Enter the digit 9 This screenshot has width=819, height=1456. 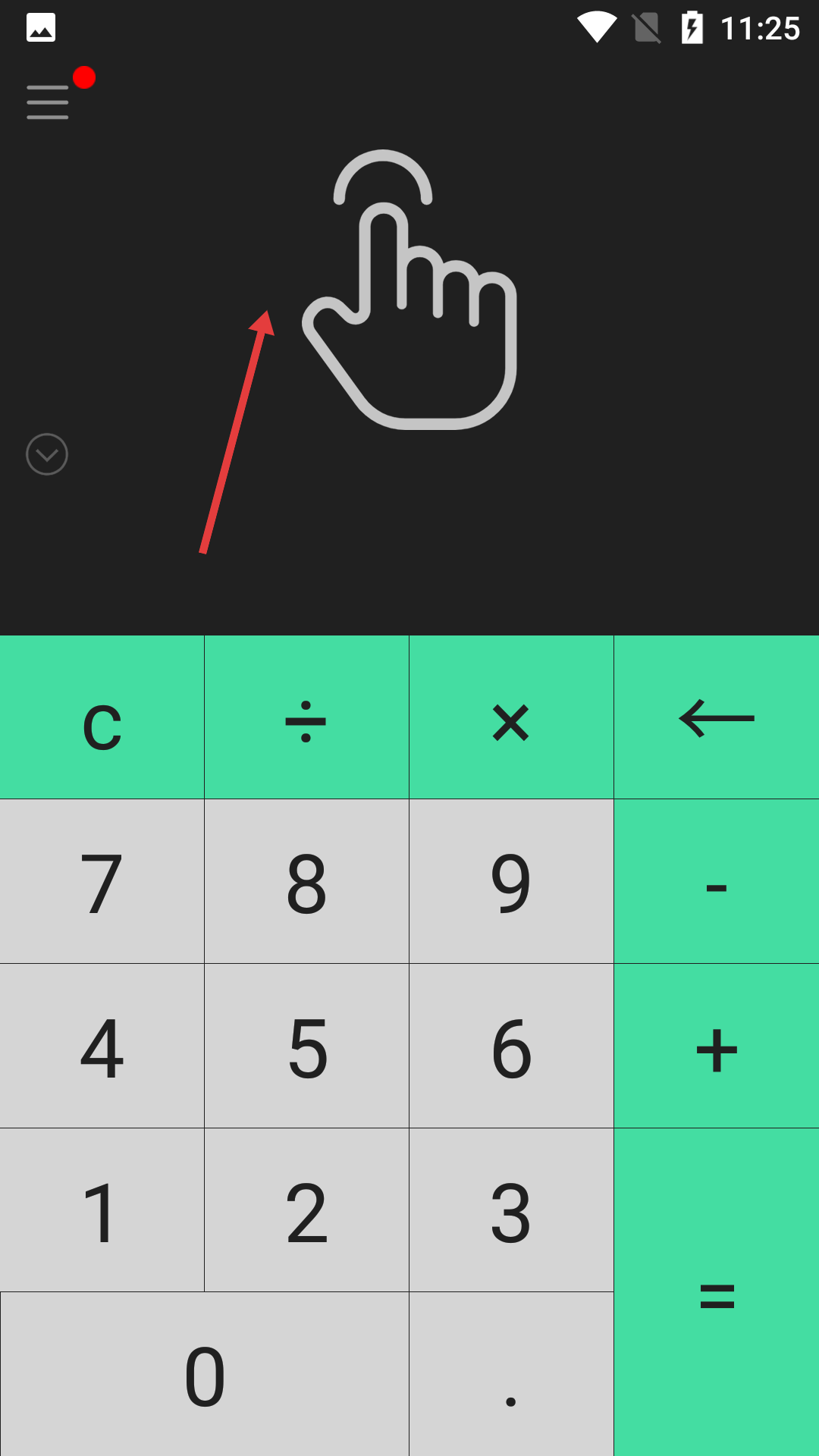pos(511,881)
